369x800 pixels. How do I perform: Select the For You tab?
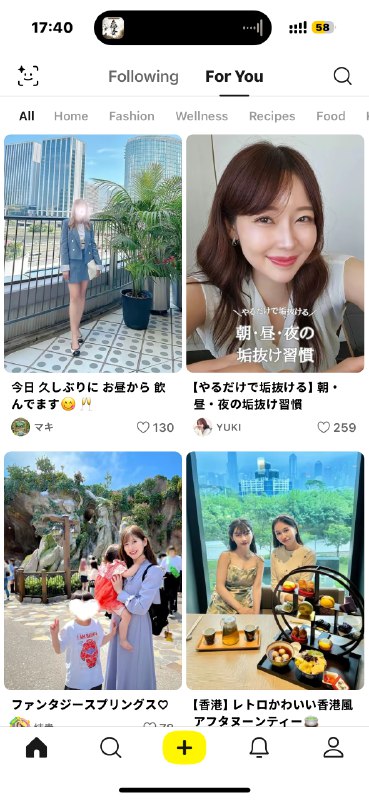(234, 77)
